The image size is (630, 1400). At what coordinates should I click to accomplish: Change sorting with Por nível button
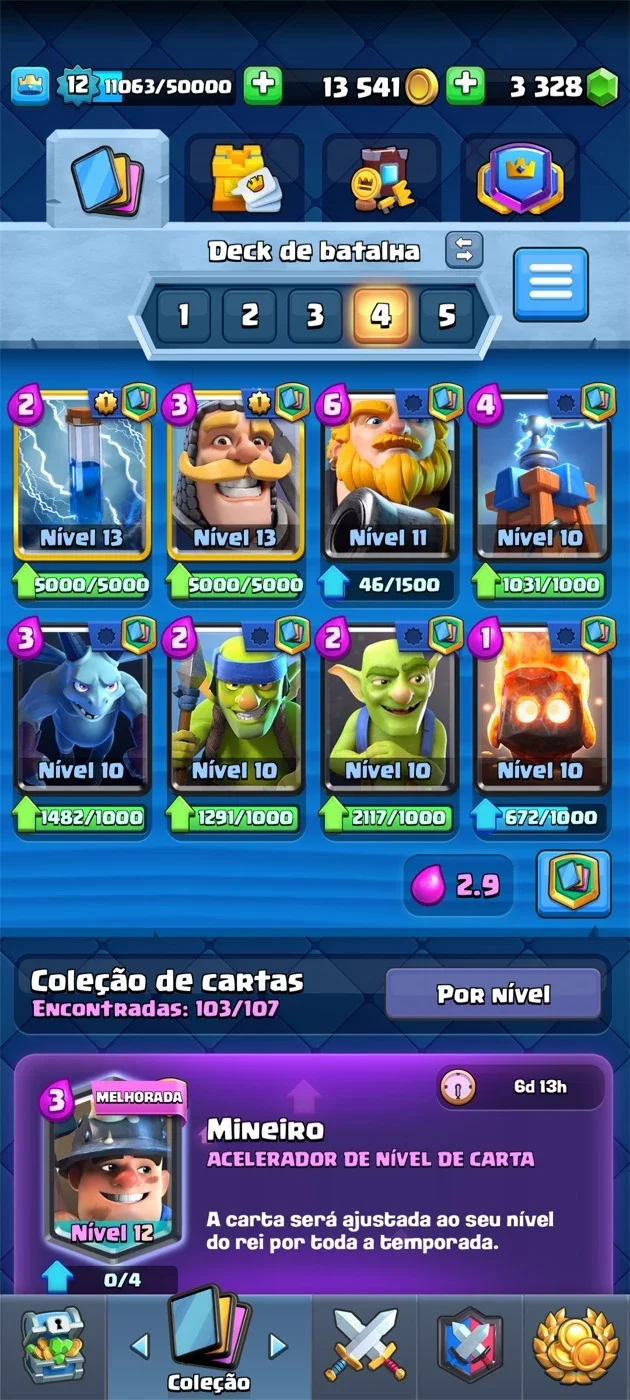[493, 994]
